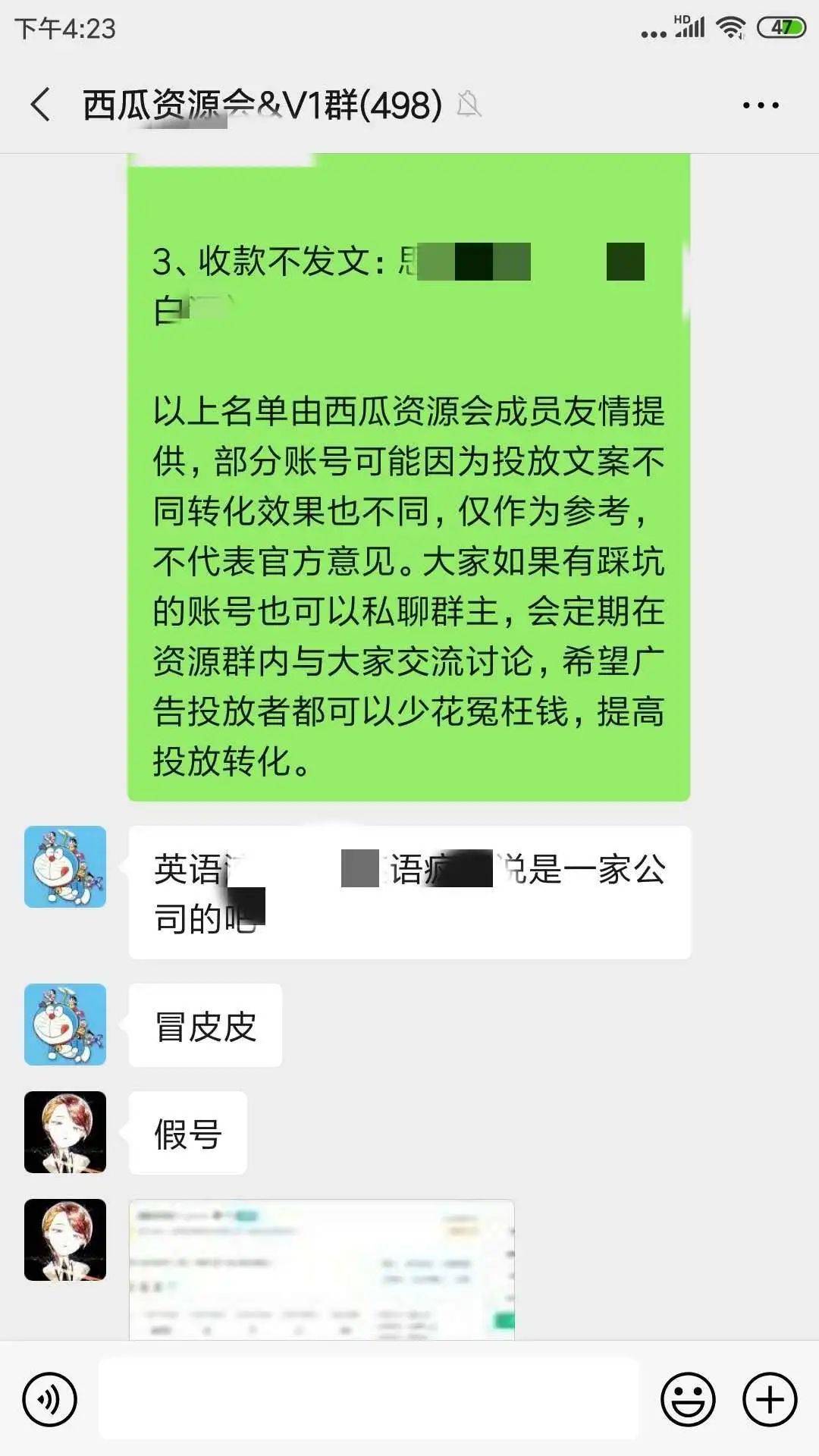Open the emoji picker
The height and width of the screenshot is (1456, 819).
tap(688, 1399)
